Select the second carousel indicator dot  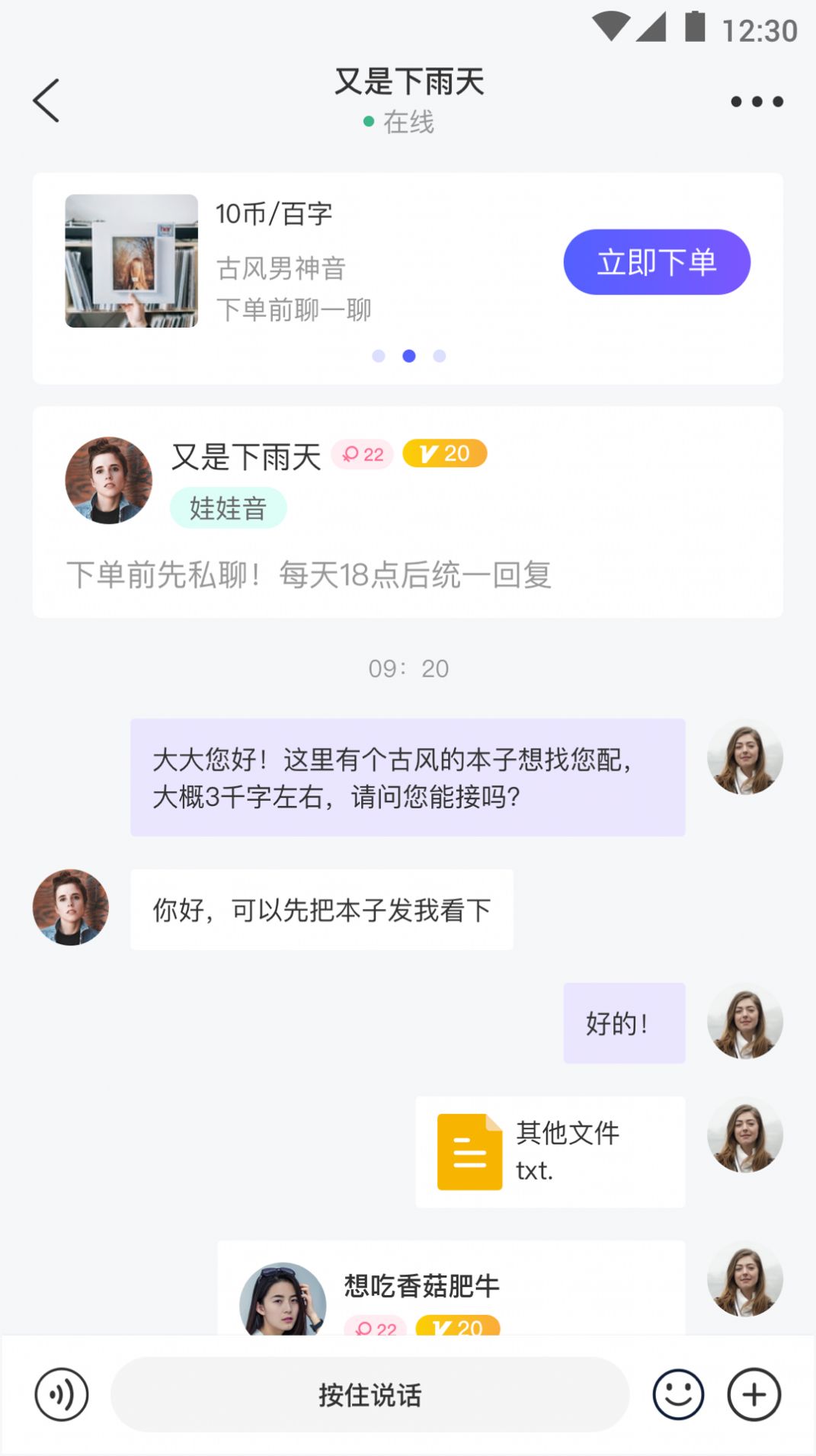409,356
